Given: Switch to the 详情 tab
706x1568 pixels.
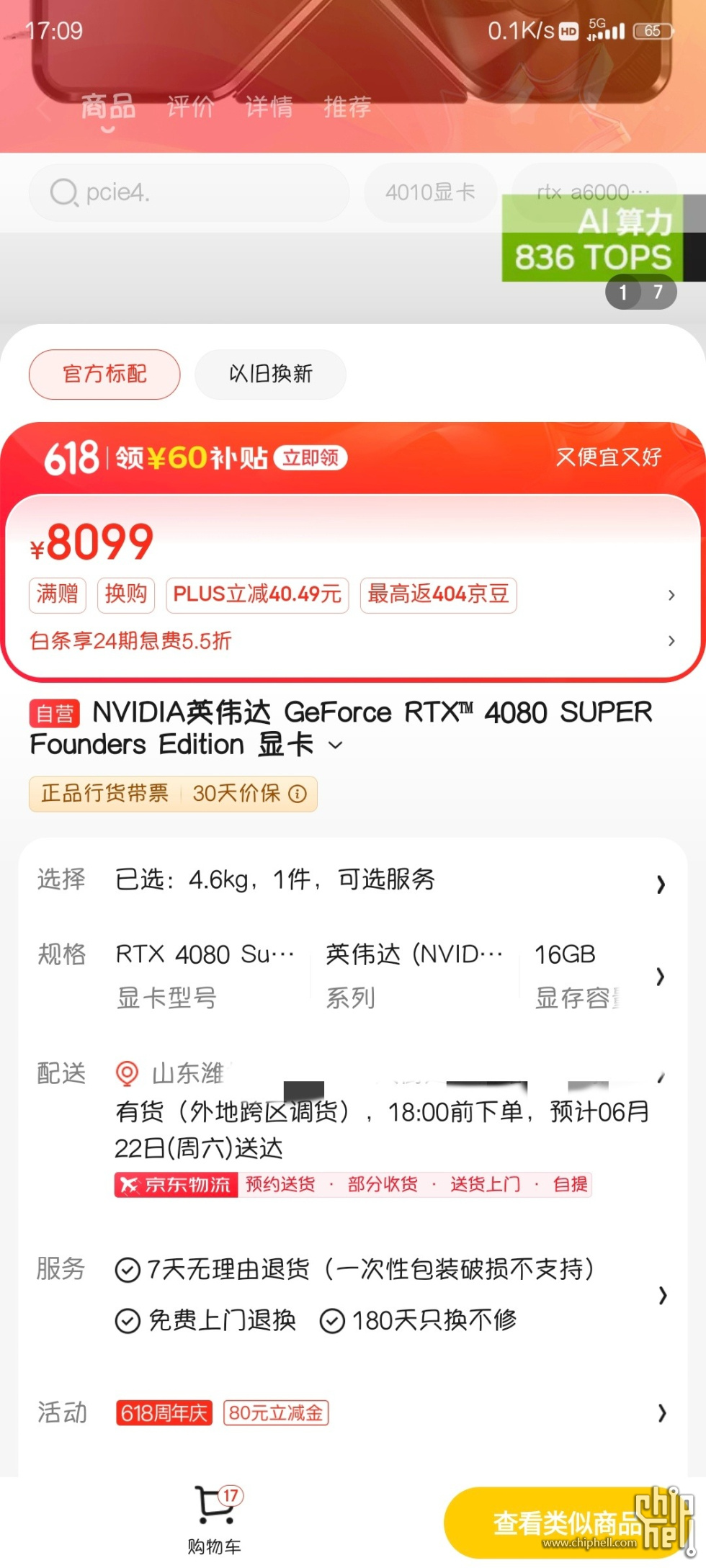Looking at the screenshot, I should point(269,107).
